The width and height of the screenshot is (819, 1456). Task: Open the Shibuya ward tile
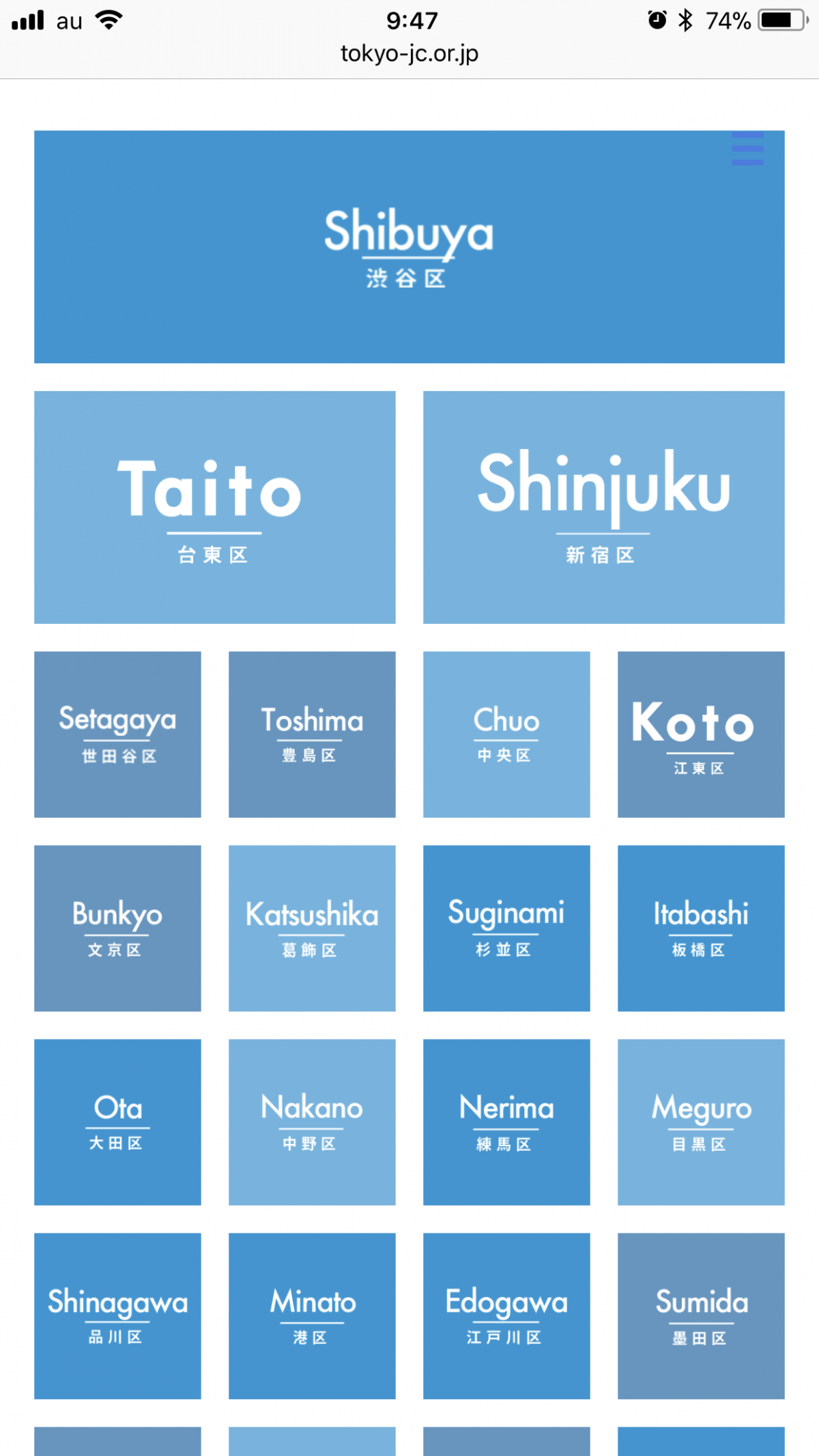(x=409, y=247)
